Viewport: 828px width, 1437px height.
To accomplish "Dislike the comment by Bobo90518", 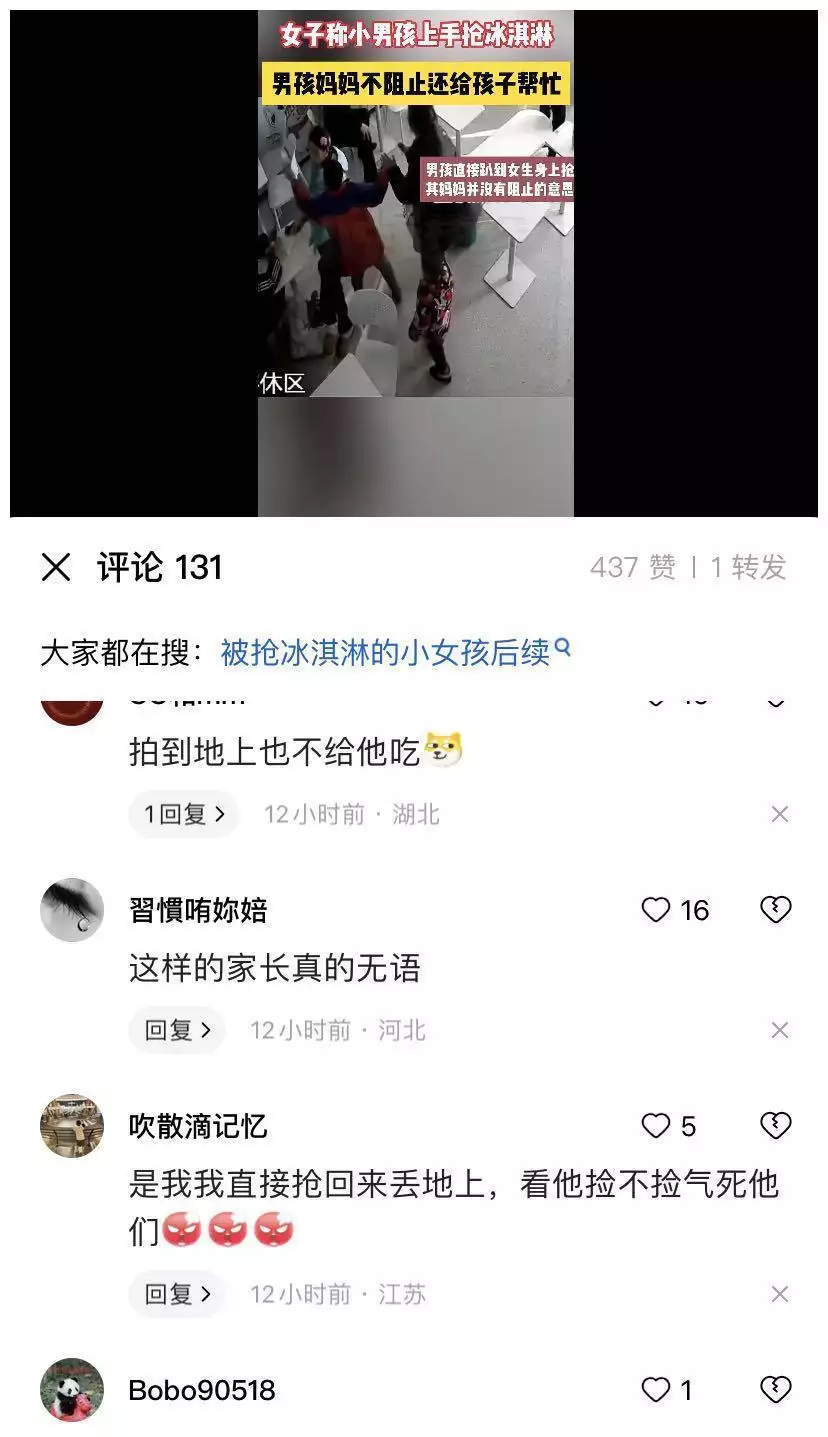I will 775,1390.
